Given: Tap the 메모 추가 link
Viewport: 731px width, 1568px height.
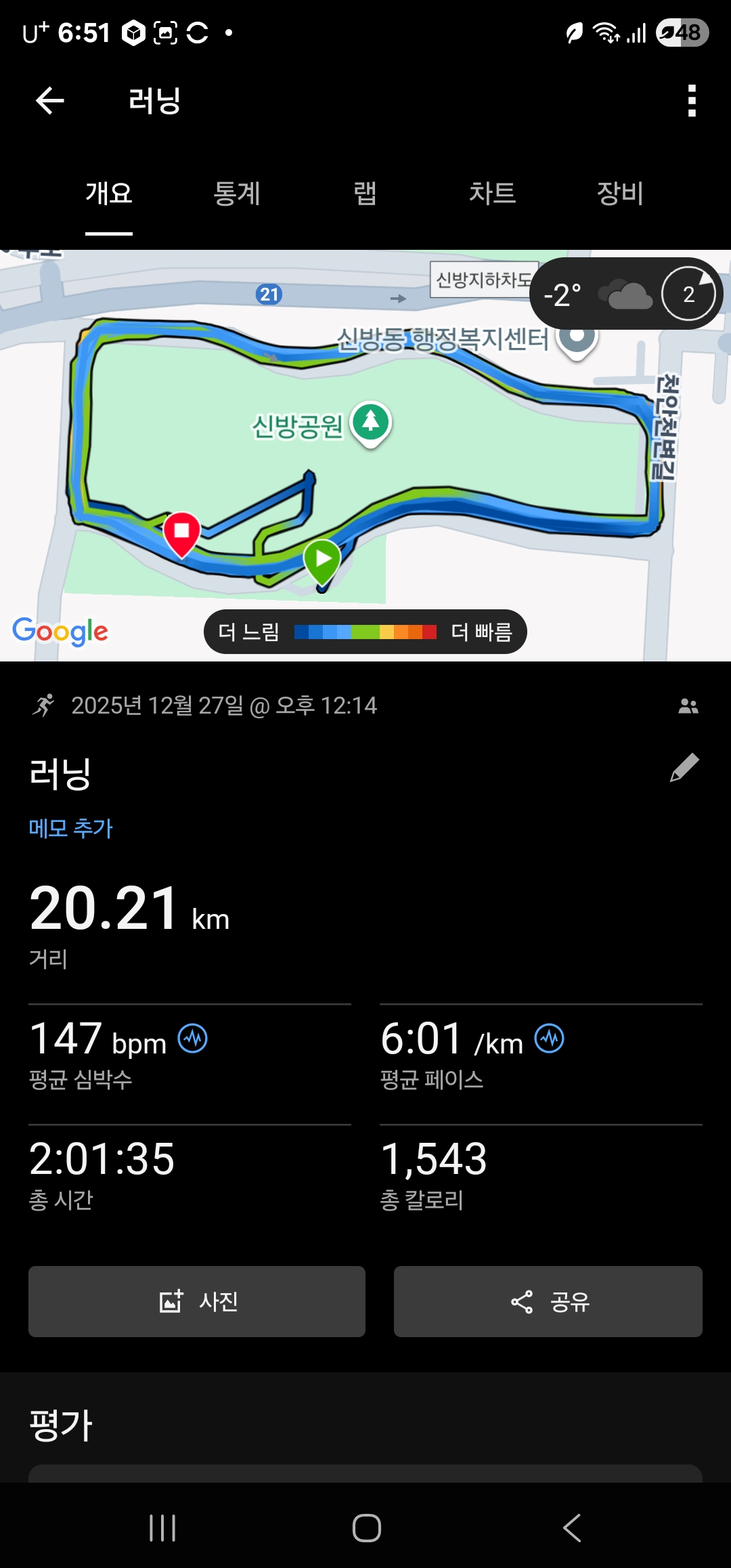Looking at the screenshot, I should tap(70, 828).
